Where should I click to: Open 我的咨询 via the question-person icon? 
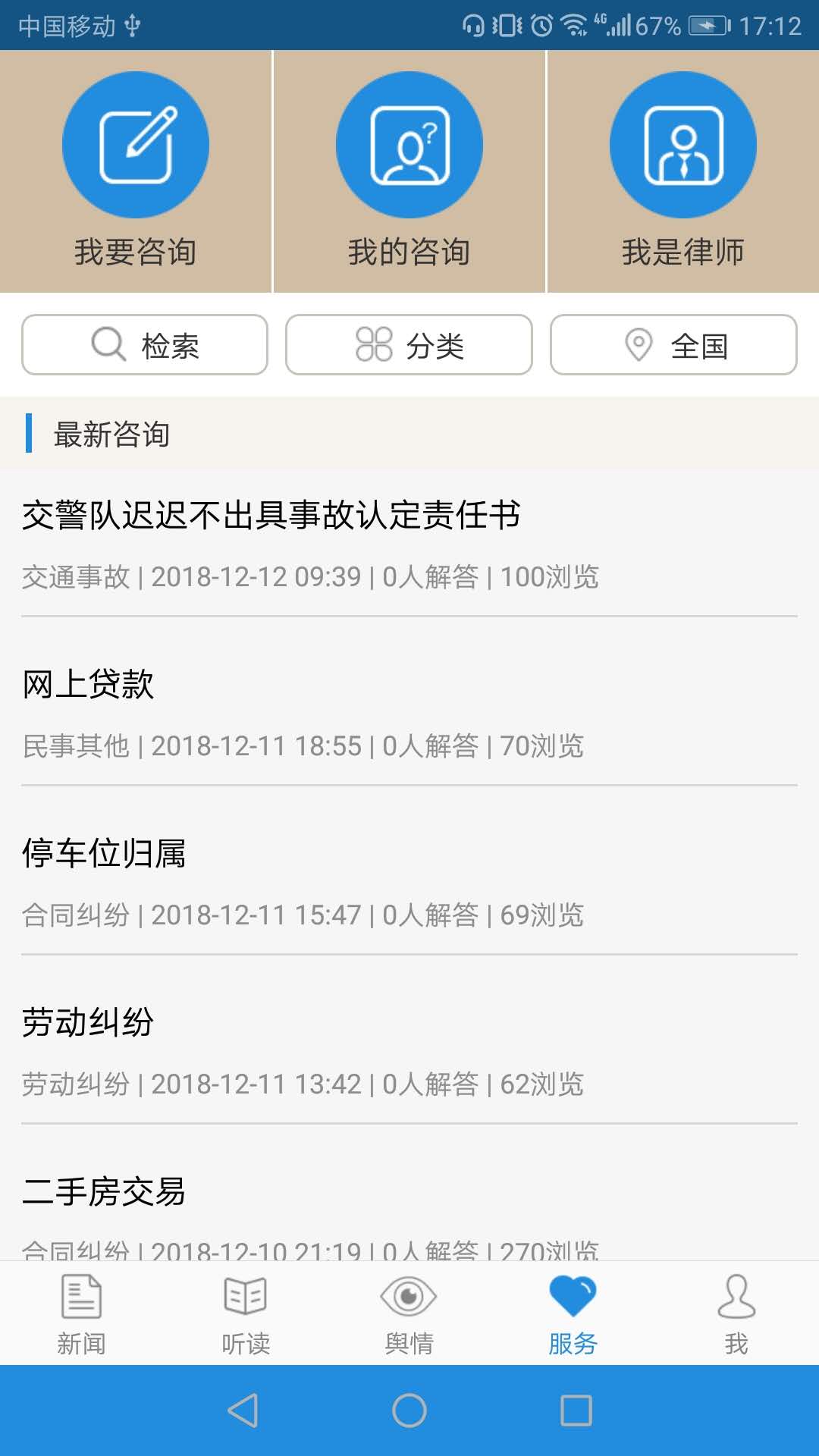click(x=409, y=145)
